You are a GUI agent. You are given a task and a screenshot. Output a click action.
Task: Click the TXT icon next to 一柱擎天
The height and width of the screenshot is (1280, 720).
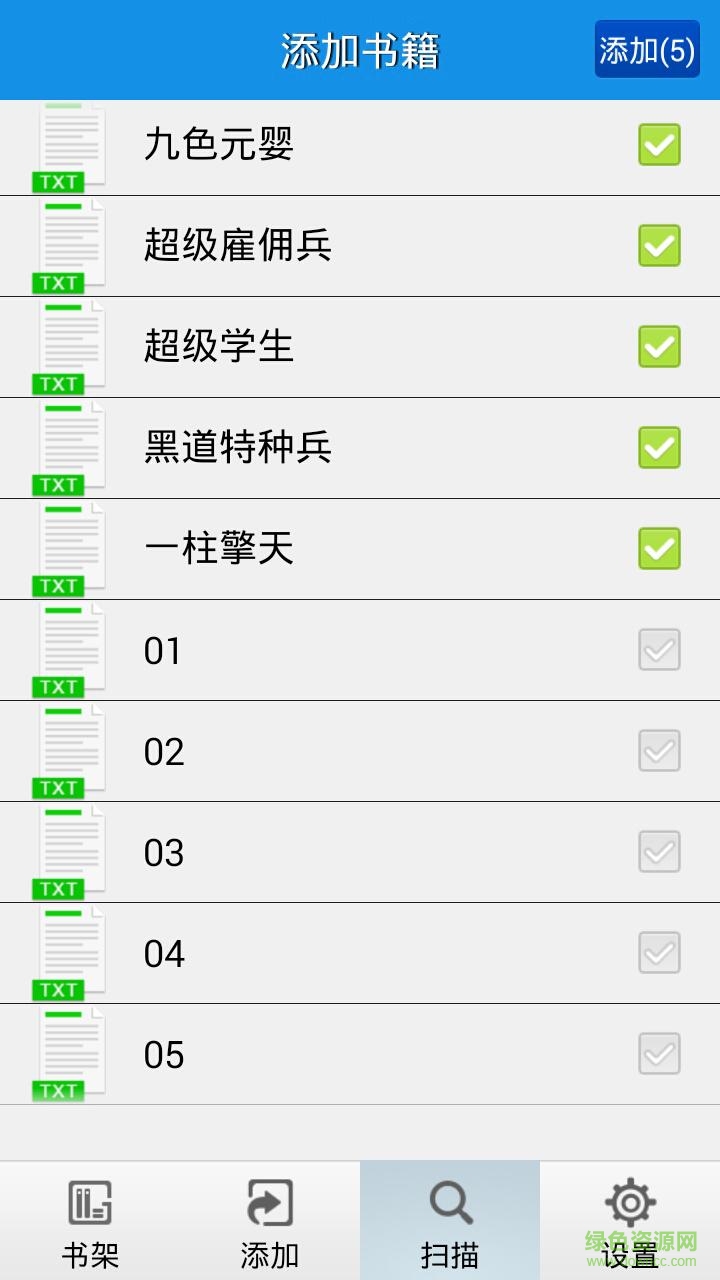click(70, 549)
